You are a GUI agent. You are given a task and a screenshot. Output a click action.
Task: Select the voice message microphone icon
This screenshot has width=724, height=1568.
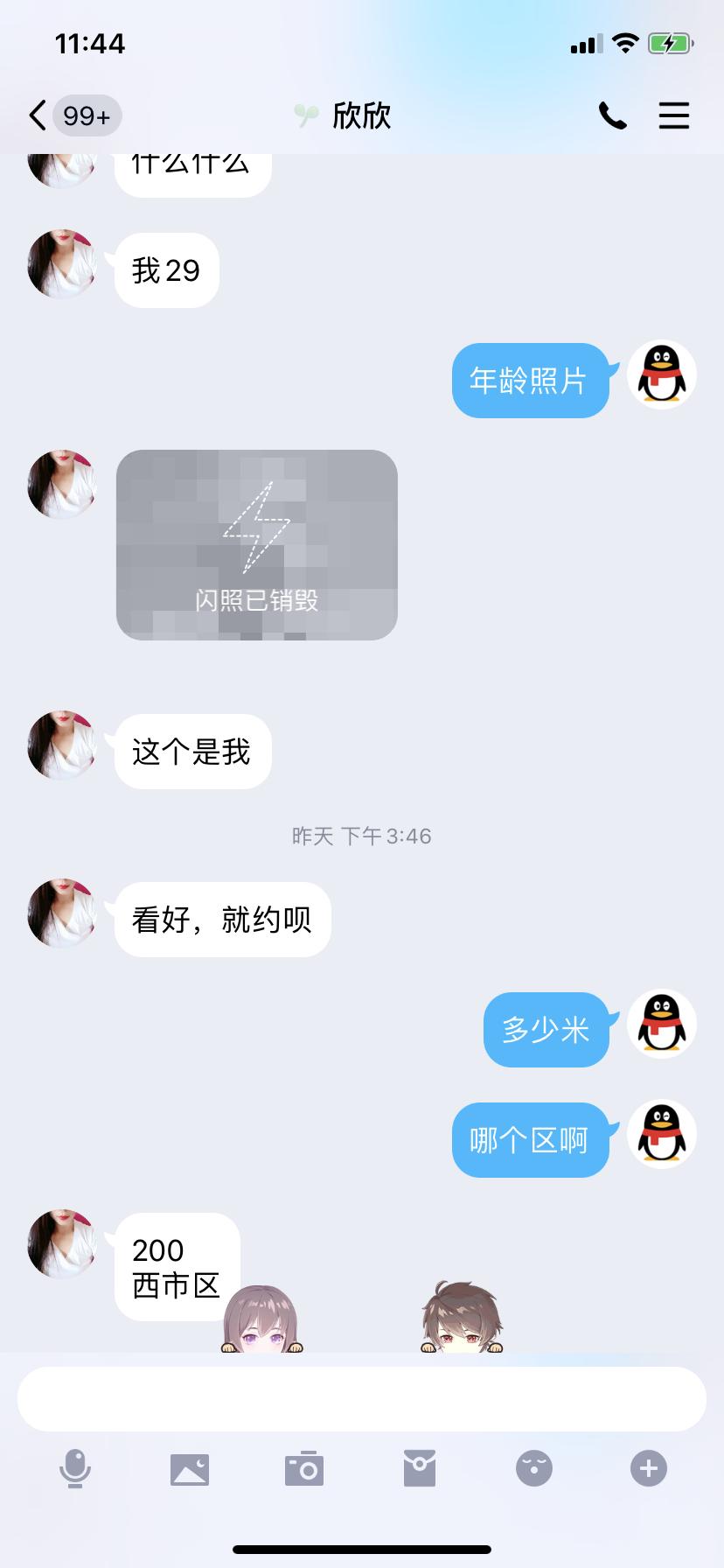click(74, 1468)
